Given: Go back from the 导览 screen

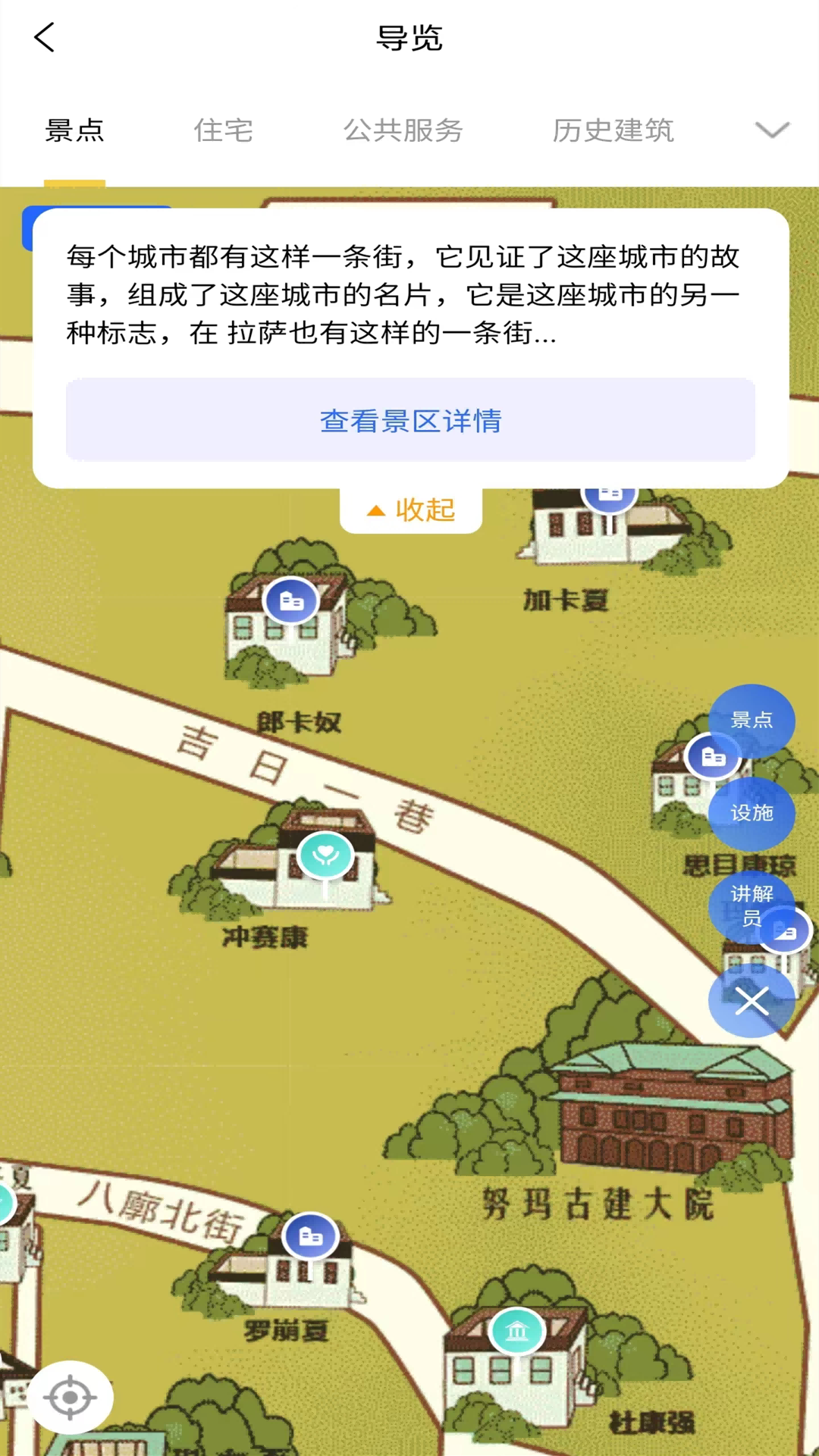Looking at the screenshot, I should tap(45, 37).
